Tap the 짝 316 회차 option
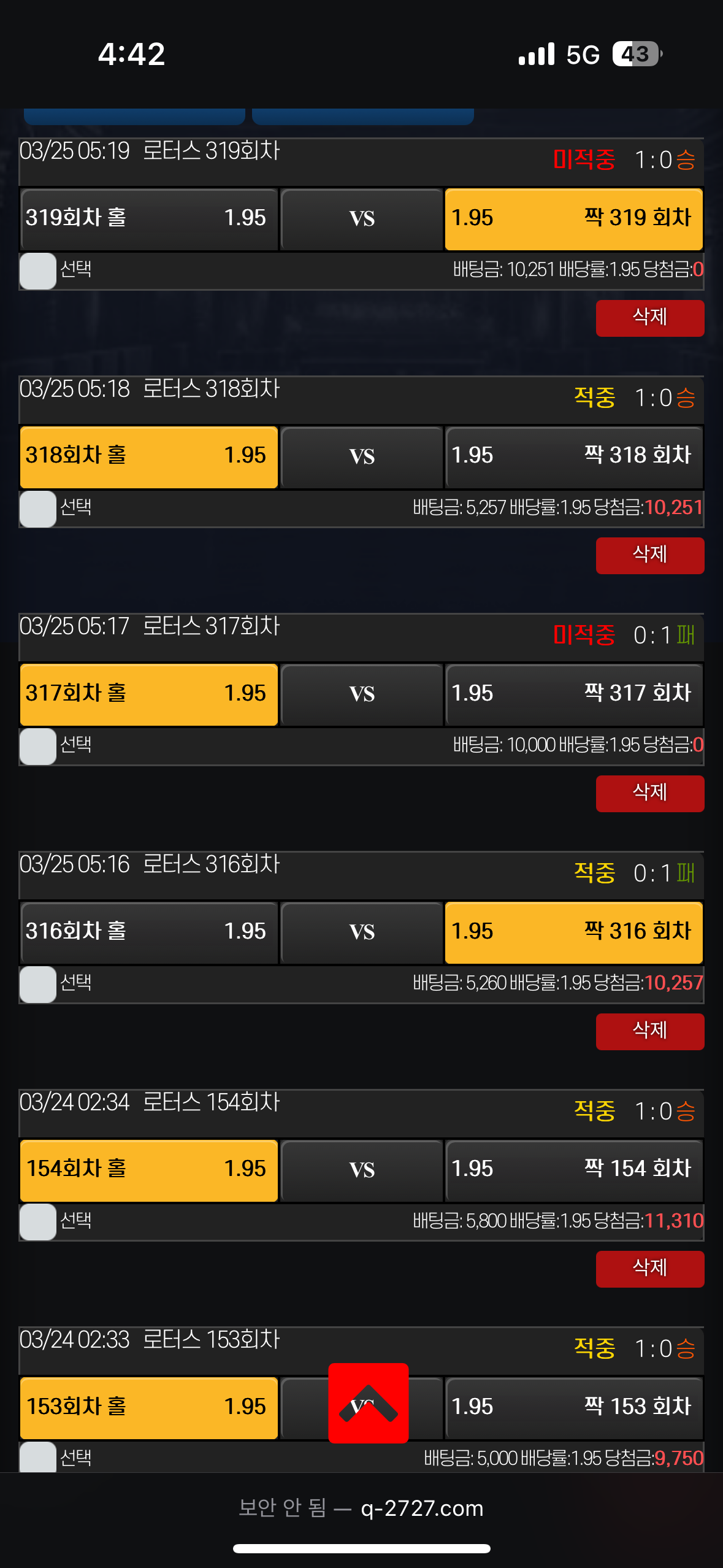This screenshot has height=1568, width=723. pos(573,932)
